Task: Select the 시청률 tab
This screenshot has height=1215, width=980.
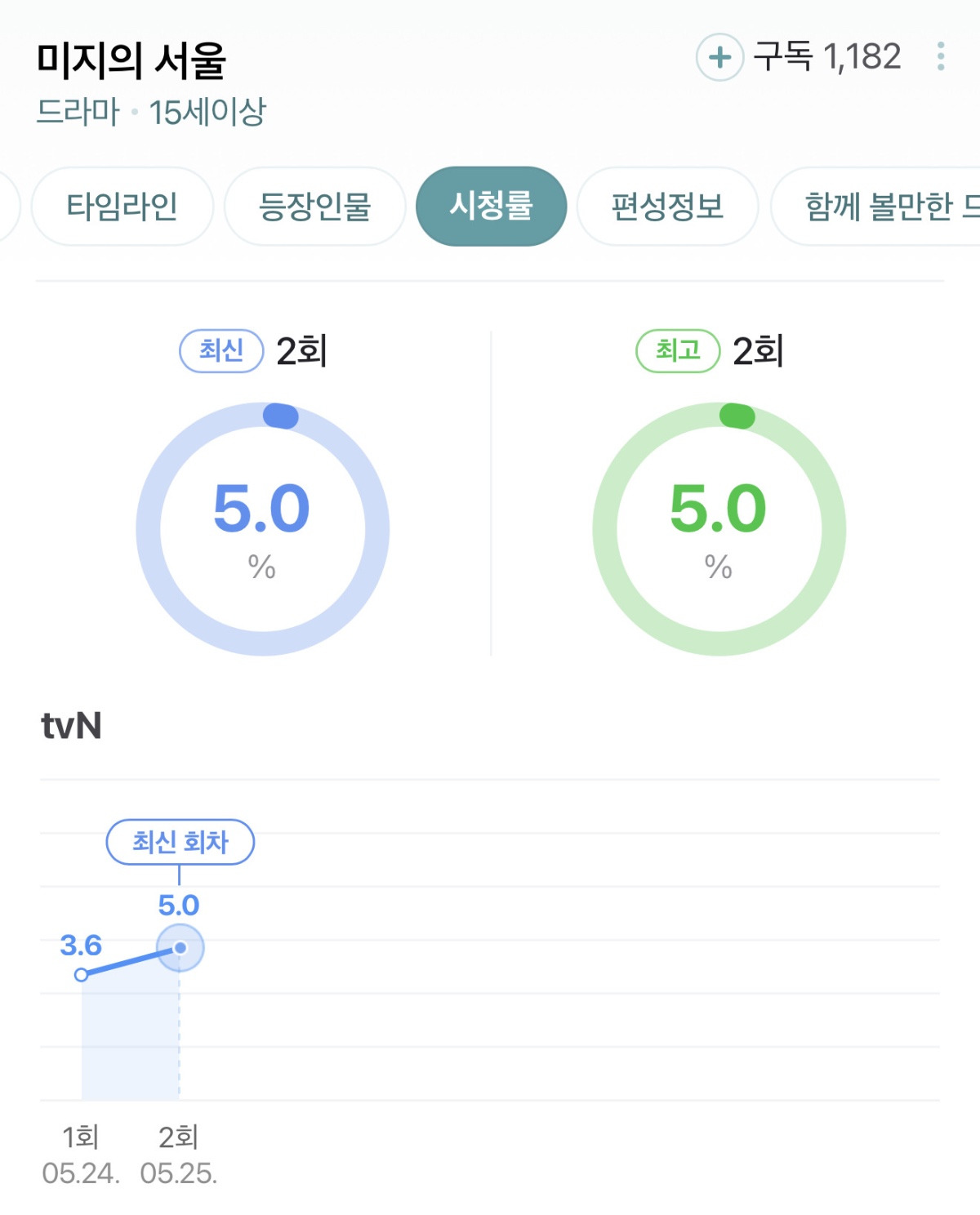Action: coord(491,207)
